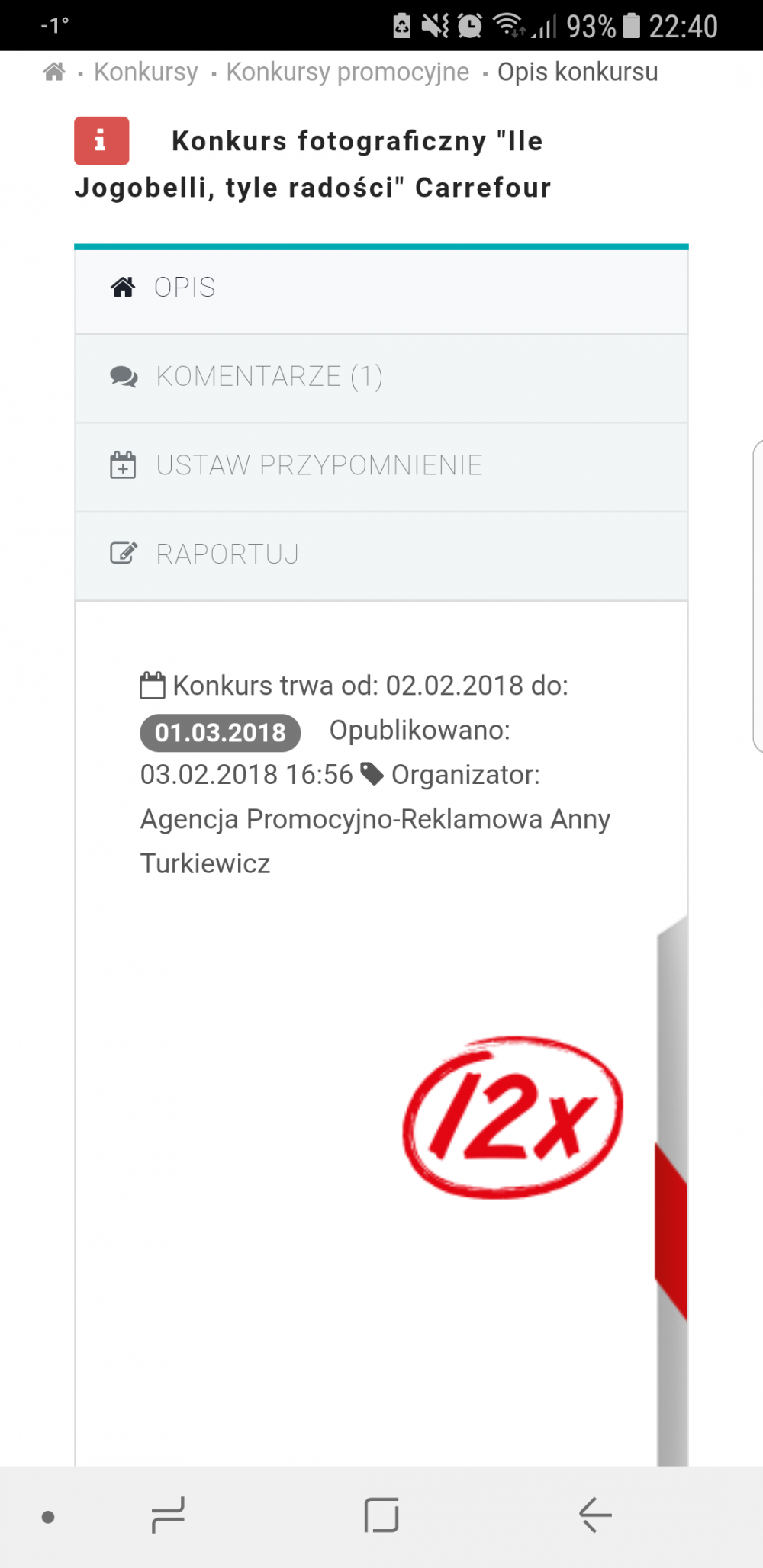Tap the system home button

381,1515
